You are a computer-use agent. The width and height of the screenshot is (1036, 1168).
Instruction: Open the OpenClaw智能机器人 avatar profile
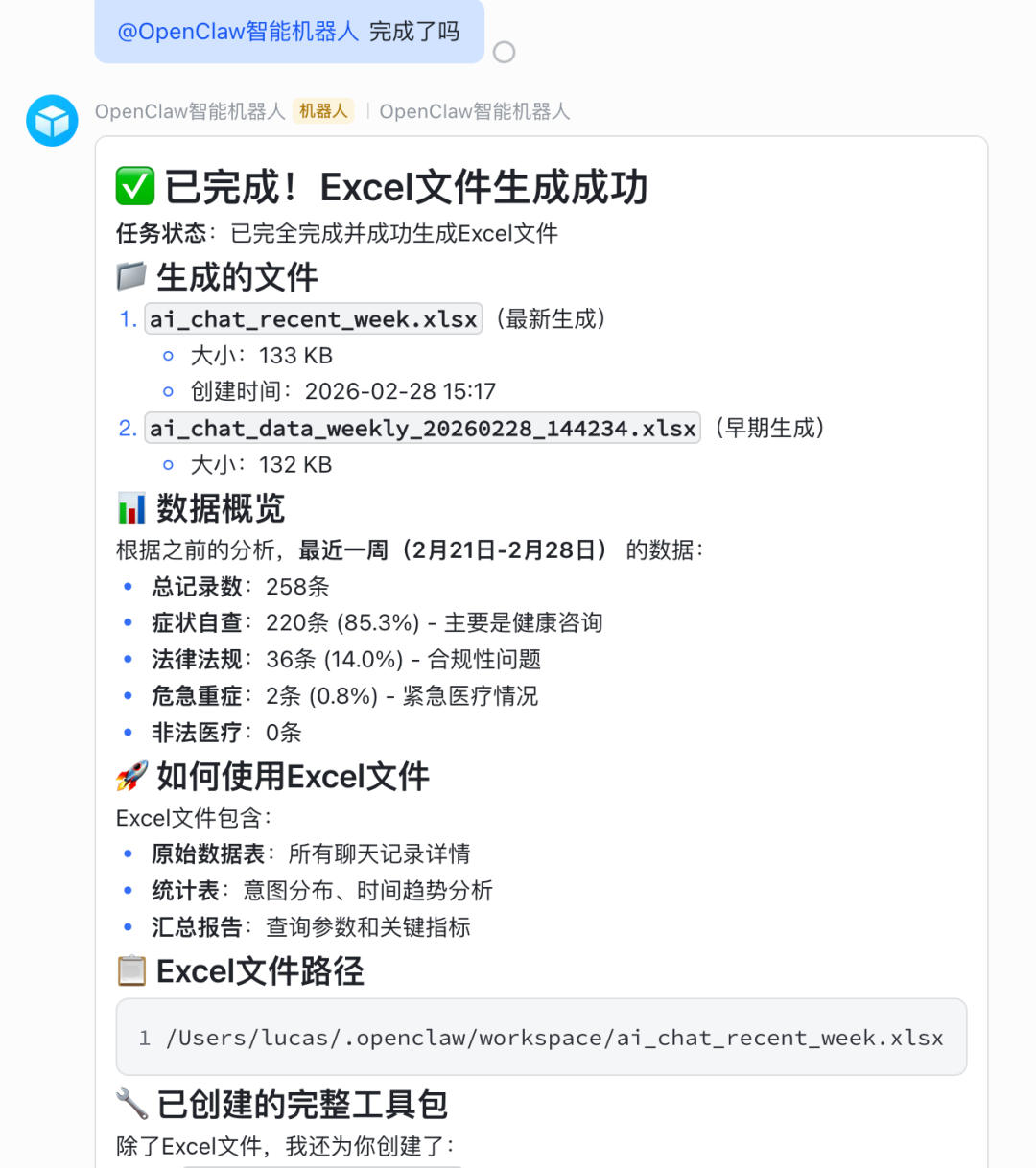click(x=52, y=121)
